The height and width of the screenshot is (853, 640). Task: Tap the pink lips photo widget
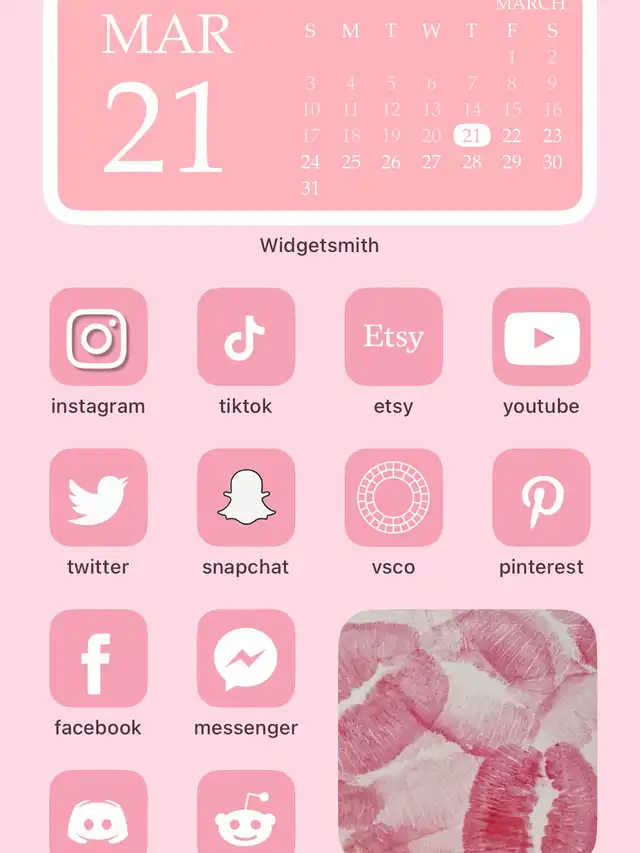467,730
